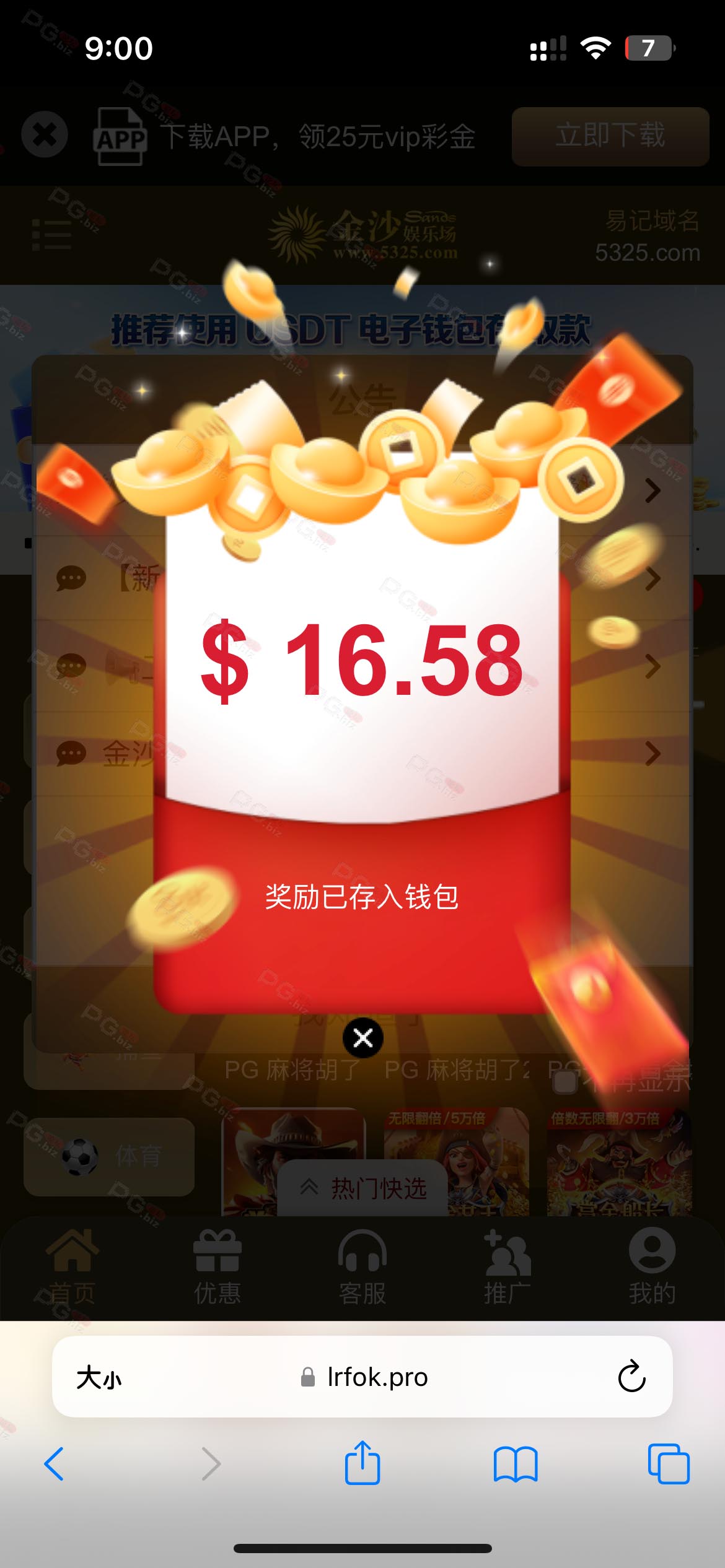
Task: Dismiss the download APP banner
Action: tap(45, 134)
